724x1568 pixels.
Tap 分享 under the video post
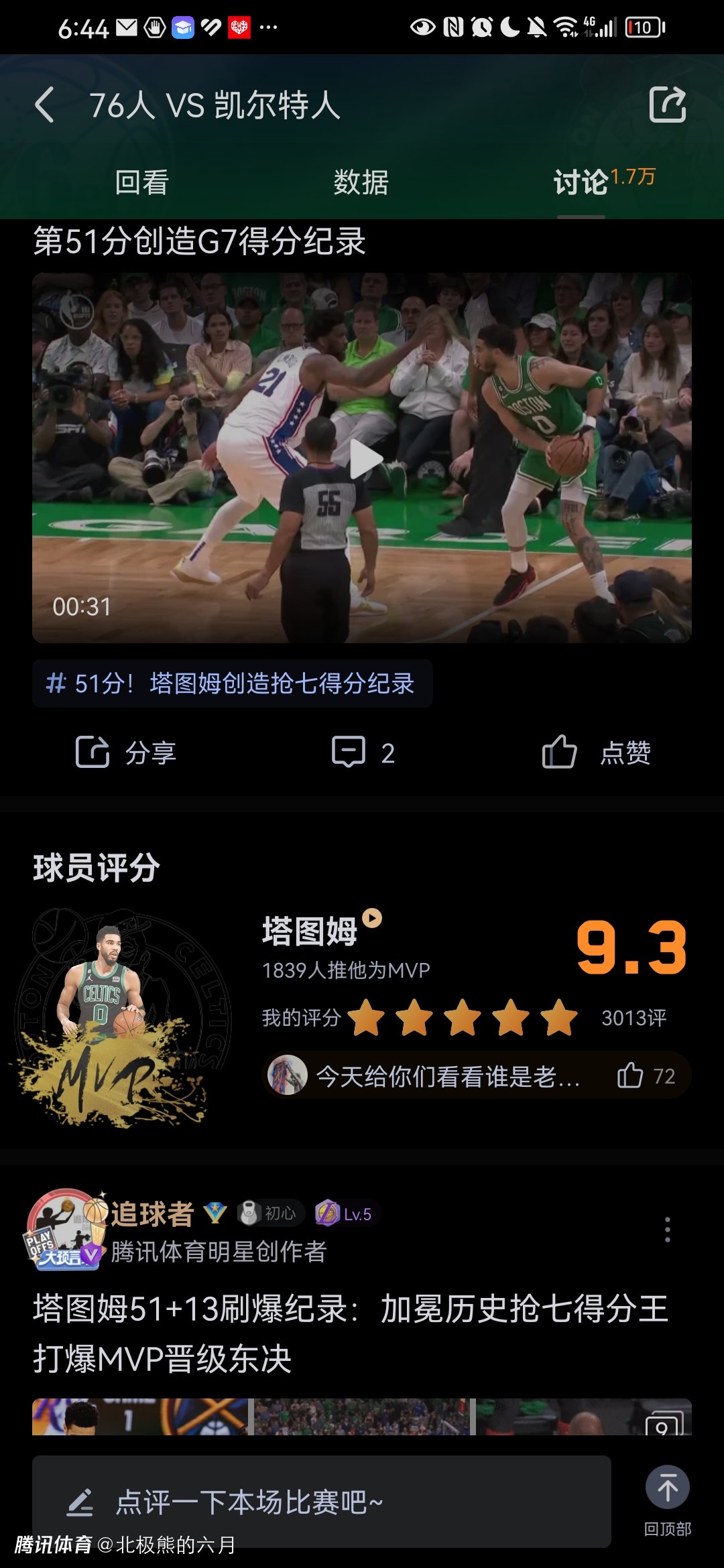[127, 753]
